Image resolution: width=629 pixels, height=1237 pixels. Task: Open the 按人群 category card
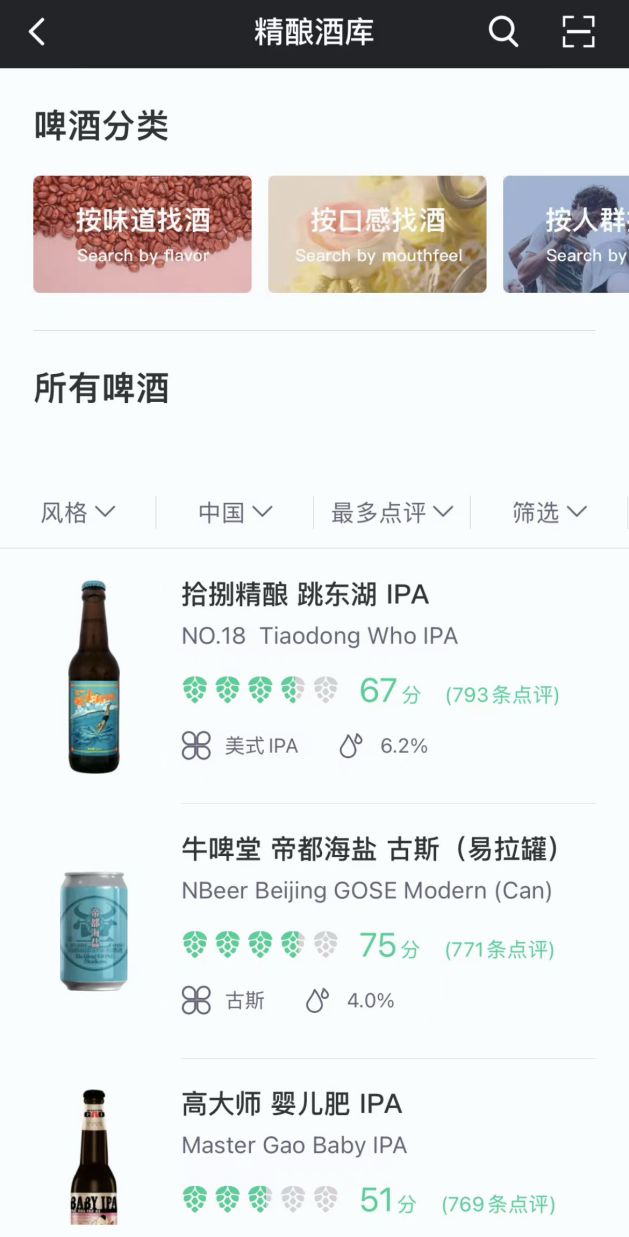tap(567, 234)
